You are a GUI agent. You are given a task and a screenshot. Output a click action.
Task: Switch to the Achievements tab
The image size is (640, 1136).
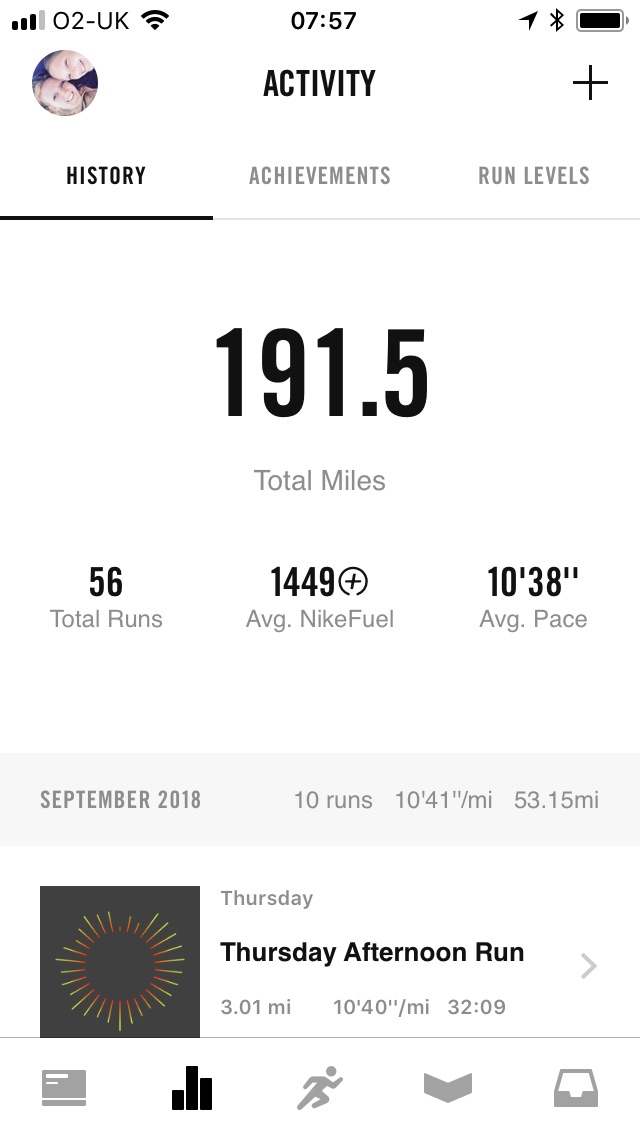pyautogui.click(x=320, y=176)
